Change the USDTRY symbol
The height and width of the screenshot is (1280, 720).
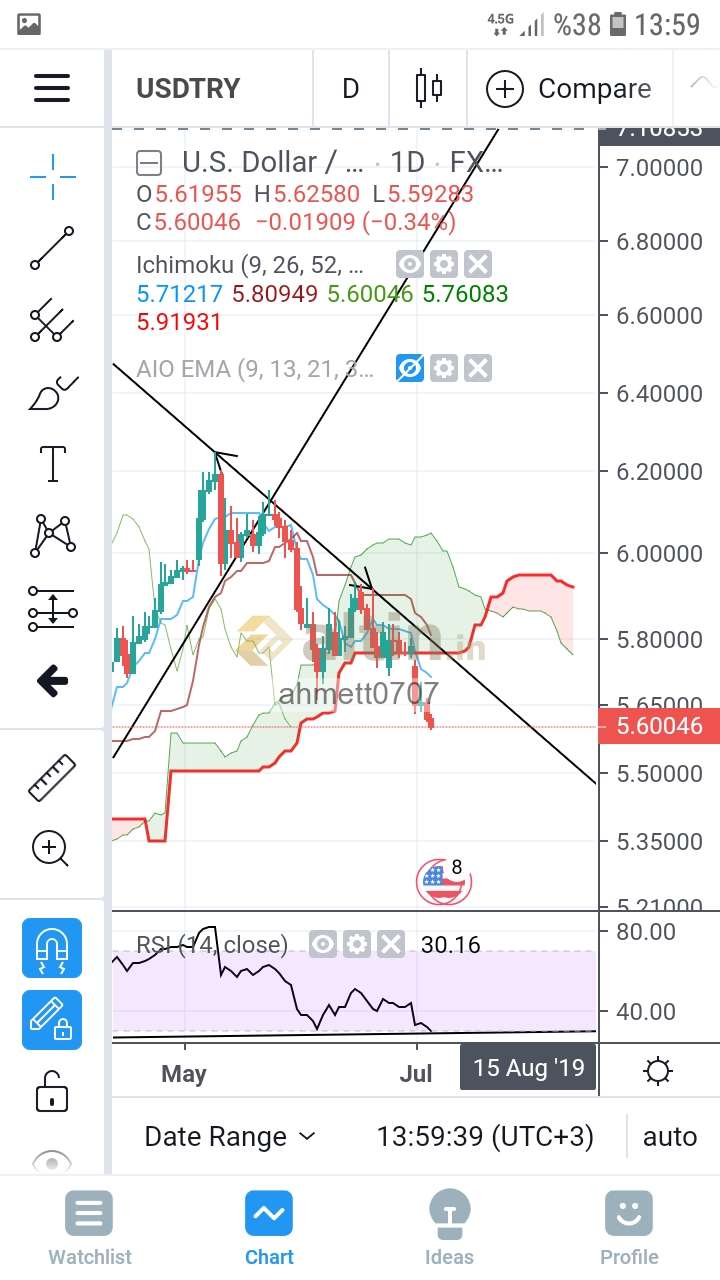188,89
